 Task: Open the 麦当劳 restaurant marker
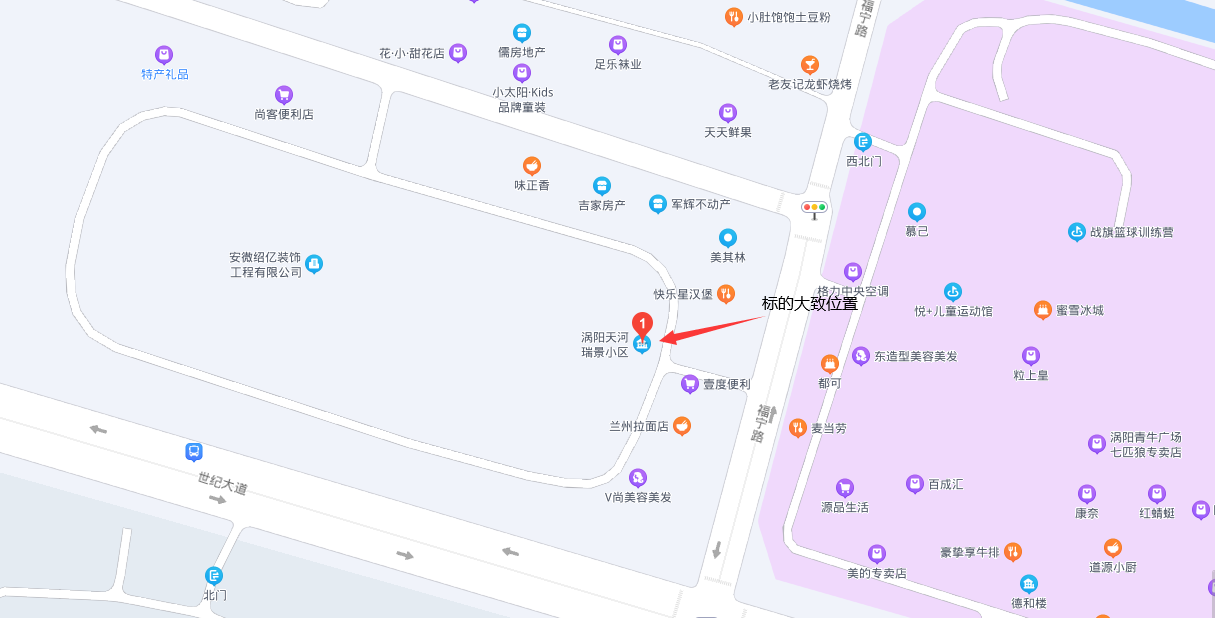(797, 428)
